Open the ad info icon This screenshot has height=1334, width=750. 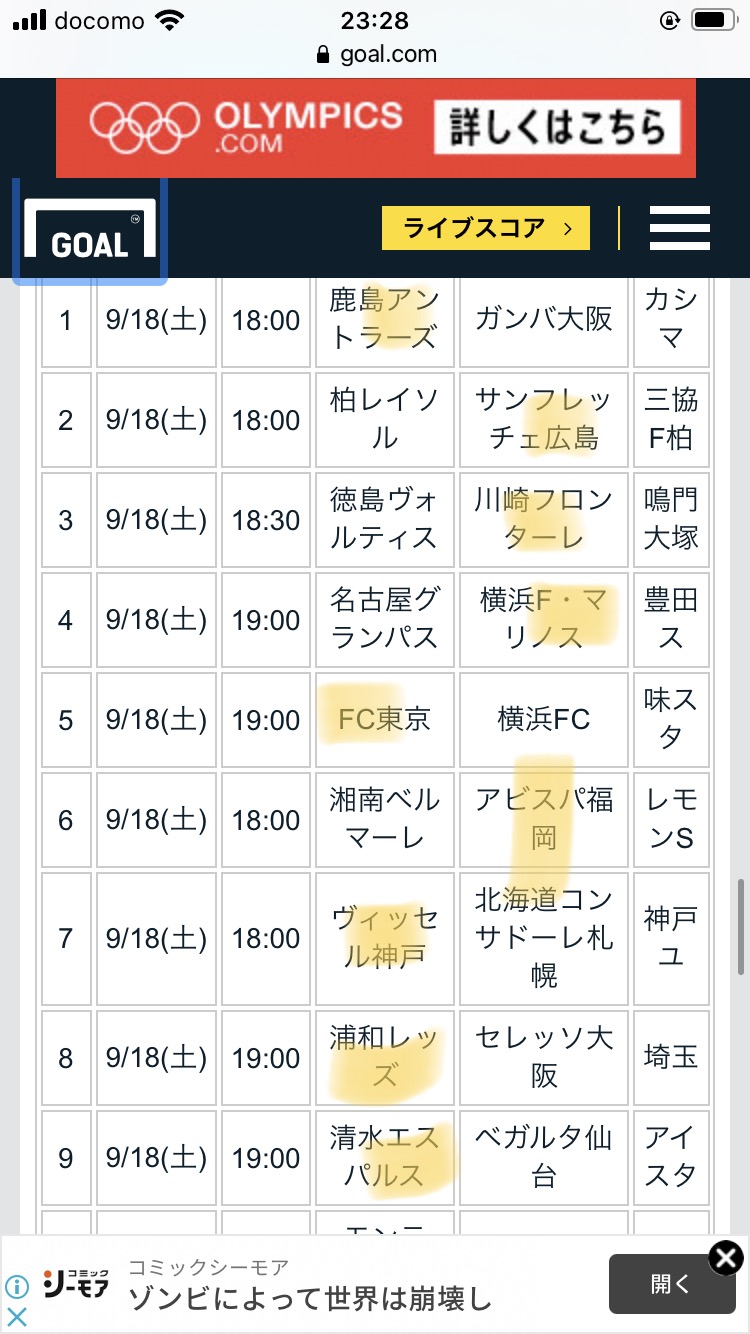(x=16, y=1286)
